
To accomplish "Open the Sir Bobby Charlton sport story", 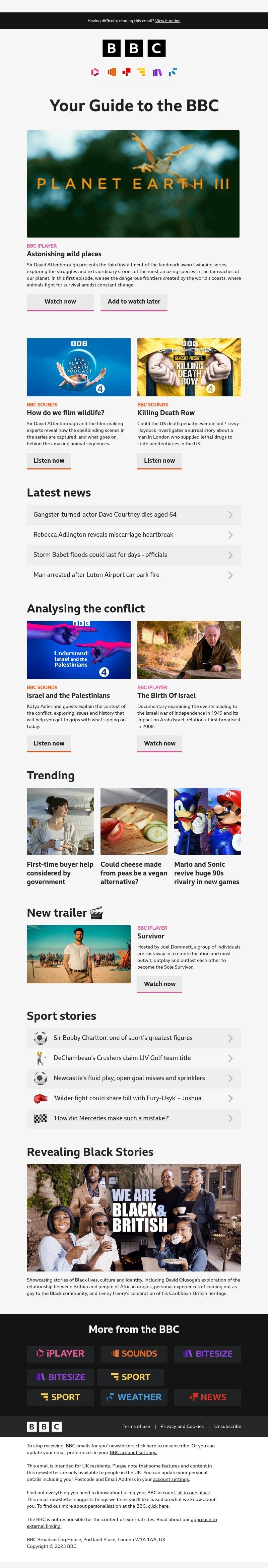I will pos(133,1038).
